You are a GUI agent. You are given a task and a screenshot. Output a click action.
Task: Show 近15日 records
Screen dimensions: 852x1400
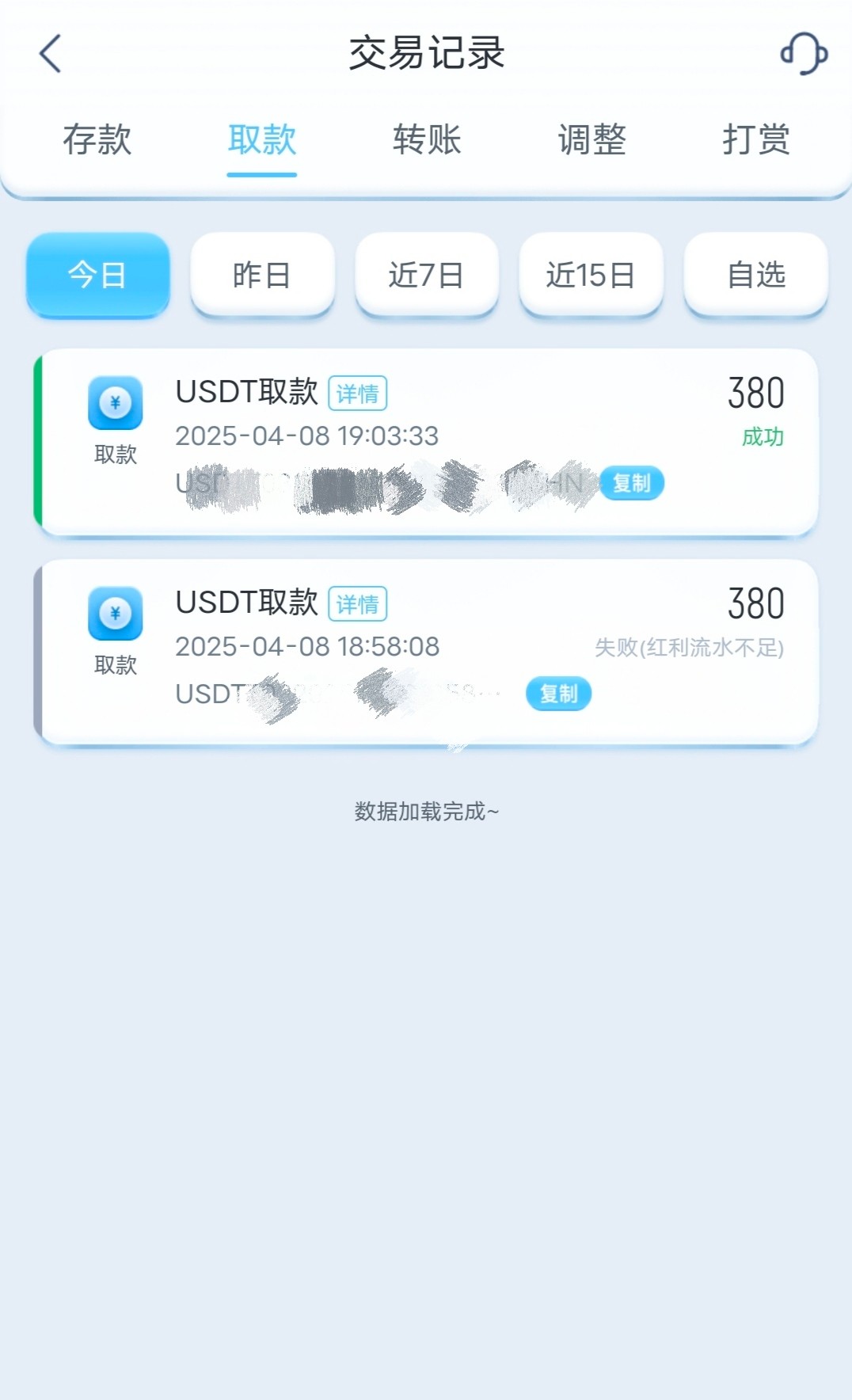[591, 275]
